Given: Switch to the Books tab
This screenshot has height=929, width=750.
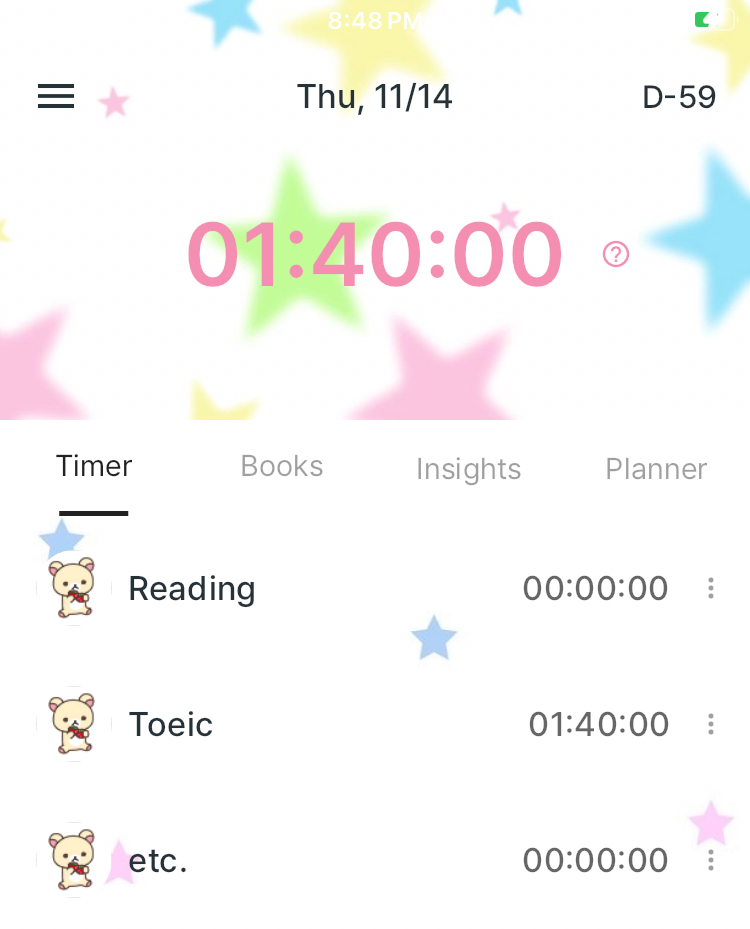Looking at the screenshot, I should click(x=282, y=467).
